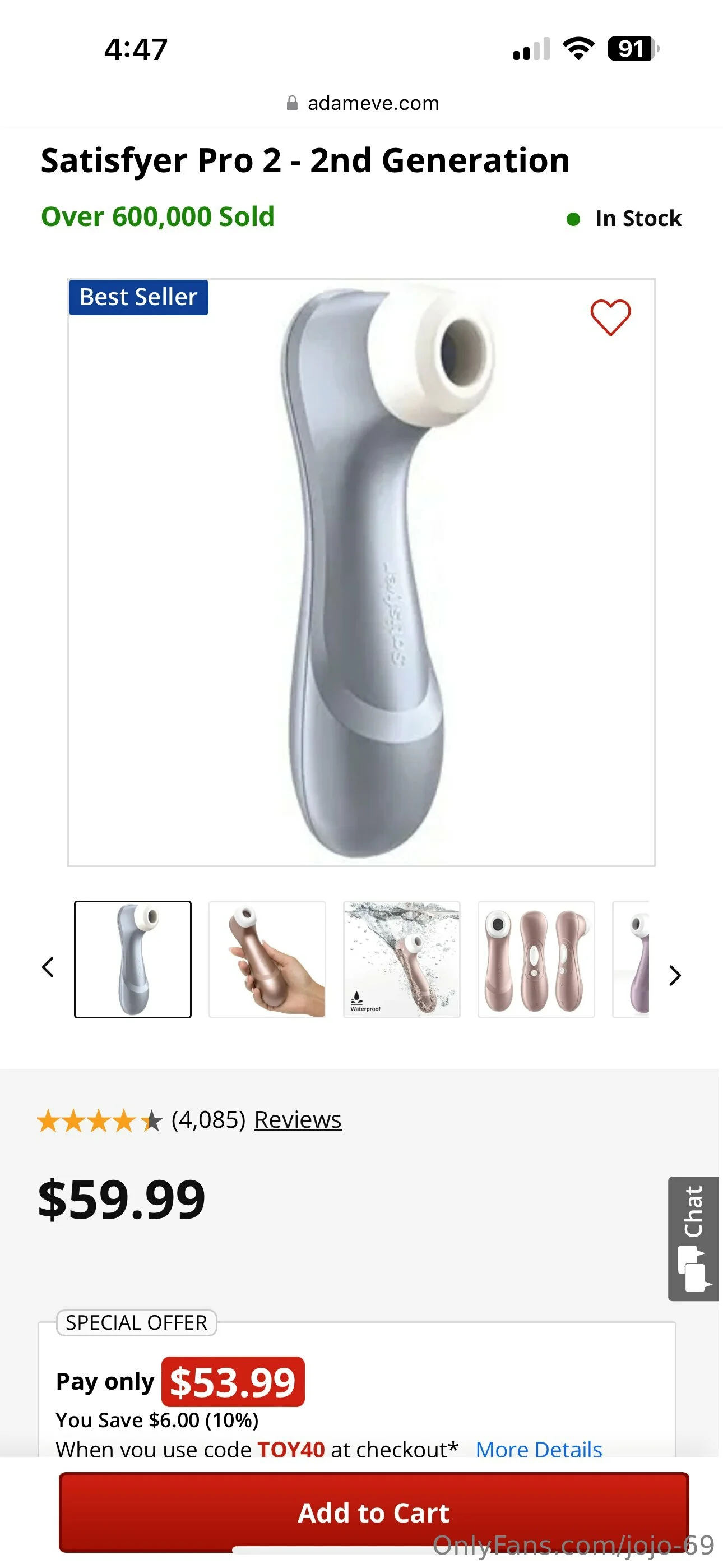This screenshot has width=723, height=1568.
Task: Show next product thumbnails with right arrow
Action: coord(674,975)
